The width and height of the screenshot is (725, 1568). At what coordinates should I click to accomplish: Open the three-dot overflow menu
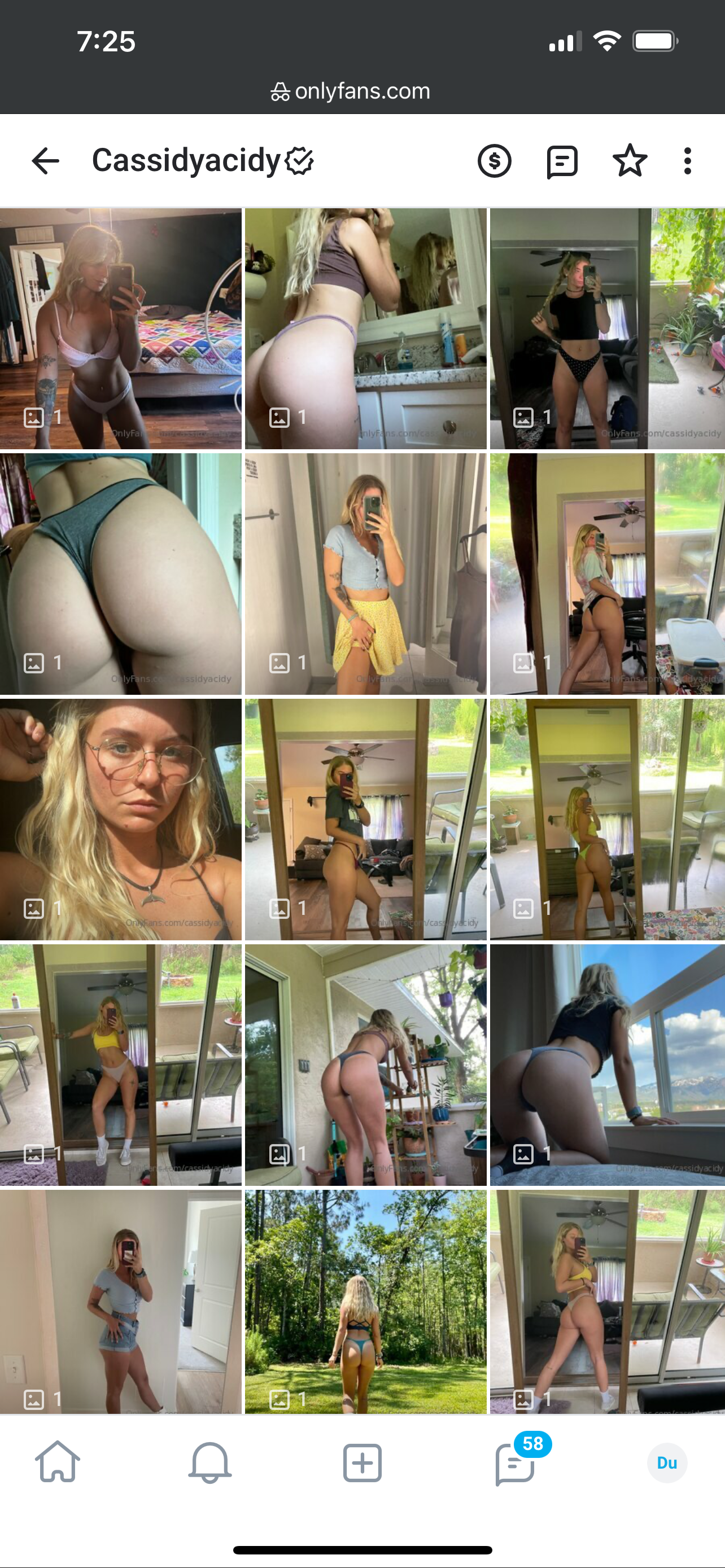[687, 161]
